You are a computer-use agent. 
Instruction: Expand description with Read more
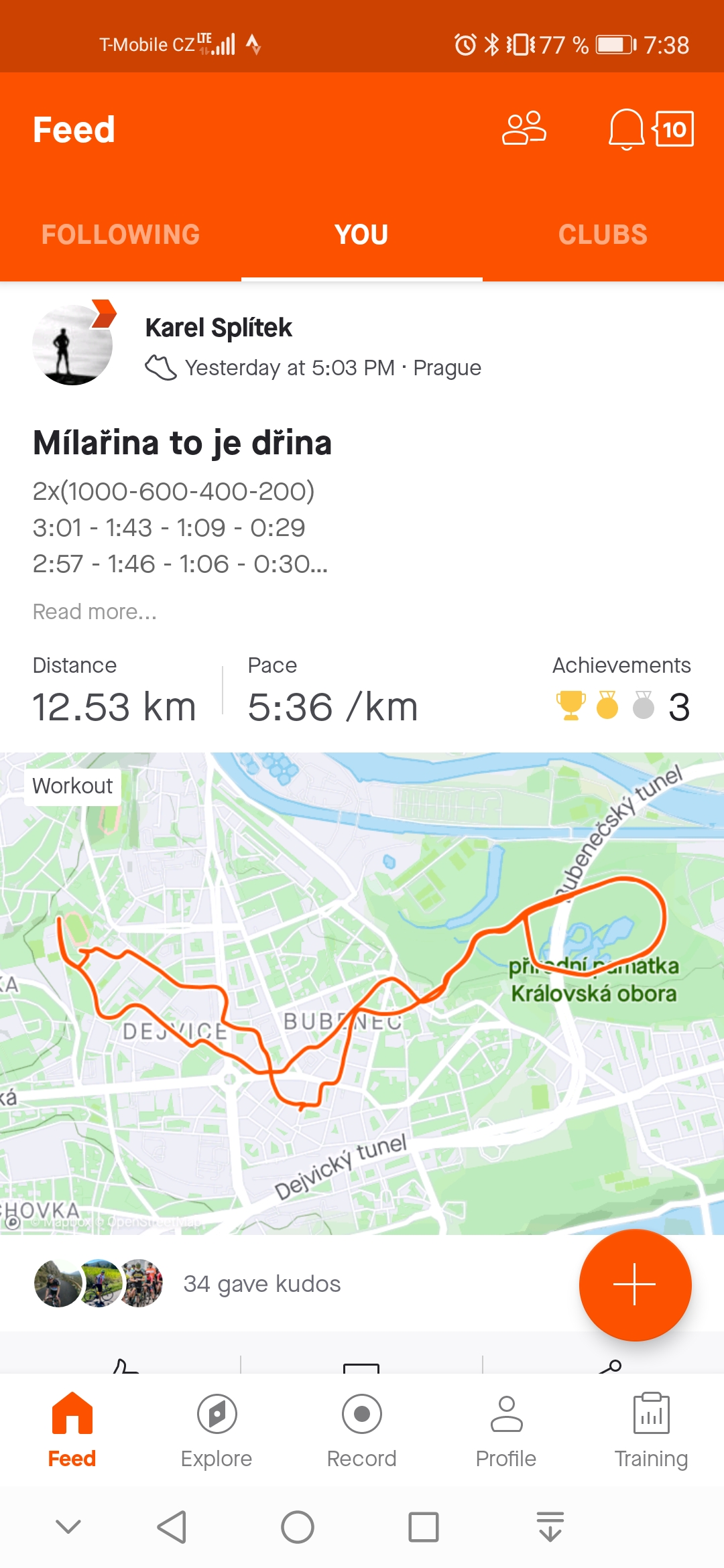tap(95, 611)
